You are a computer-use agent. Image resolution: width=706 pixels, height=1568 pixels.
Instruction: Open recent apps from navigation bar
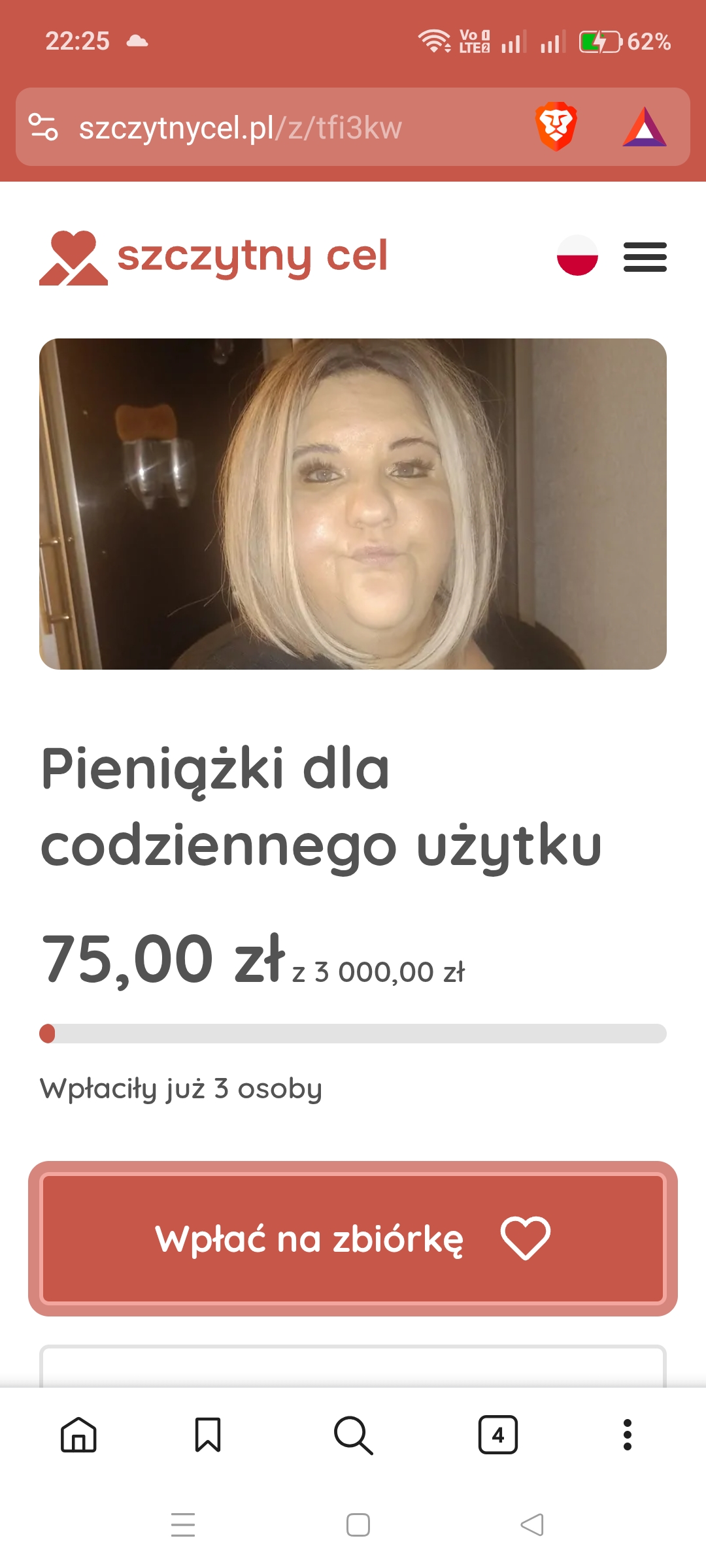(183, 1525)
